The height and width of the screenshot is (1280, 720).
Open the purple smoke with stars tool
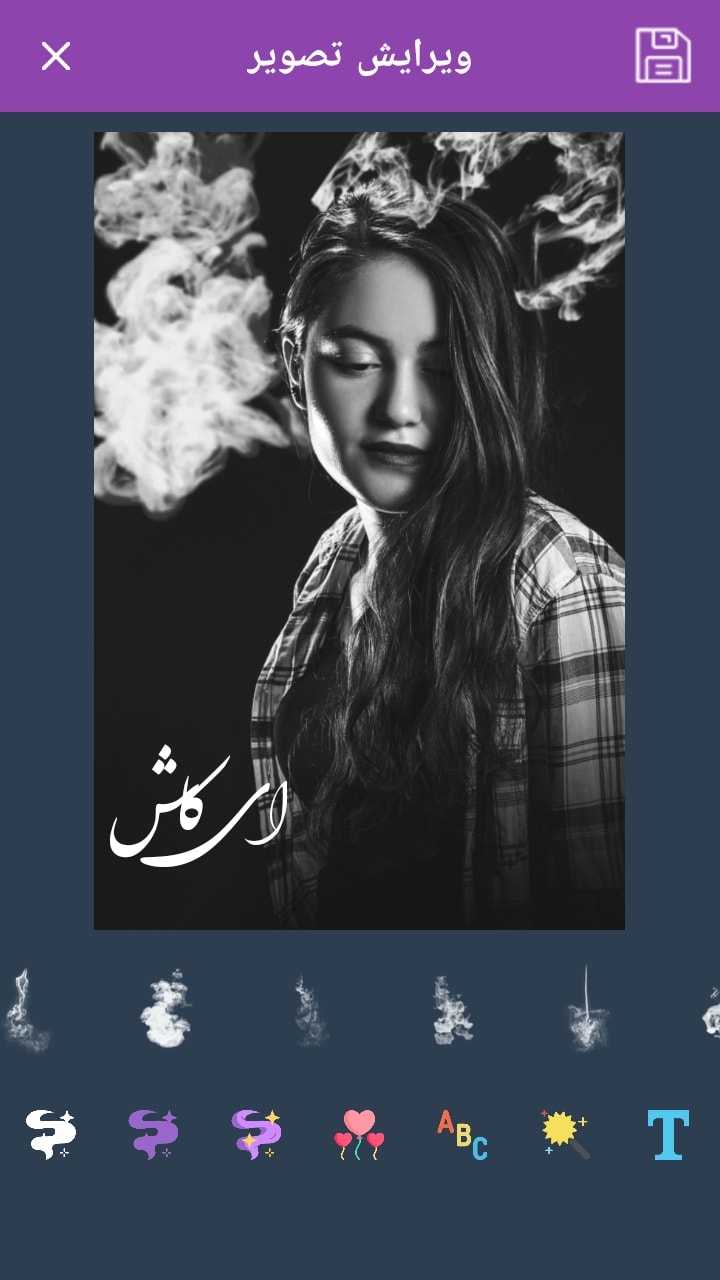click(256, 1135)
